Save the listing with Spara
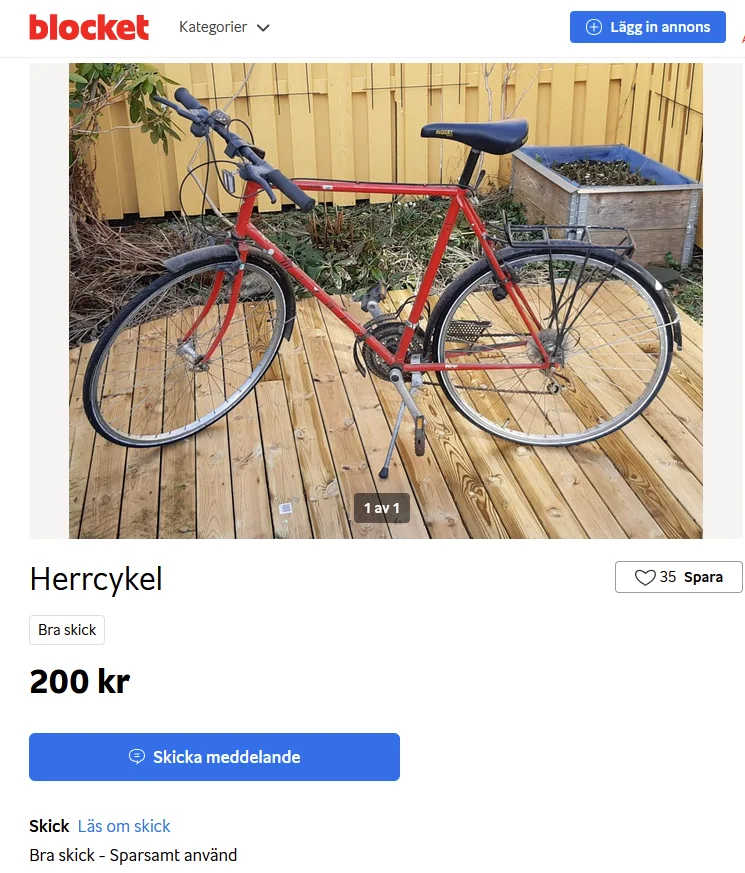Screen dimensions: 745x873 point(678,577)
